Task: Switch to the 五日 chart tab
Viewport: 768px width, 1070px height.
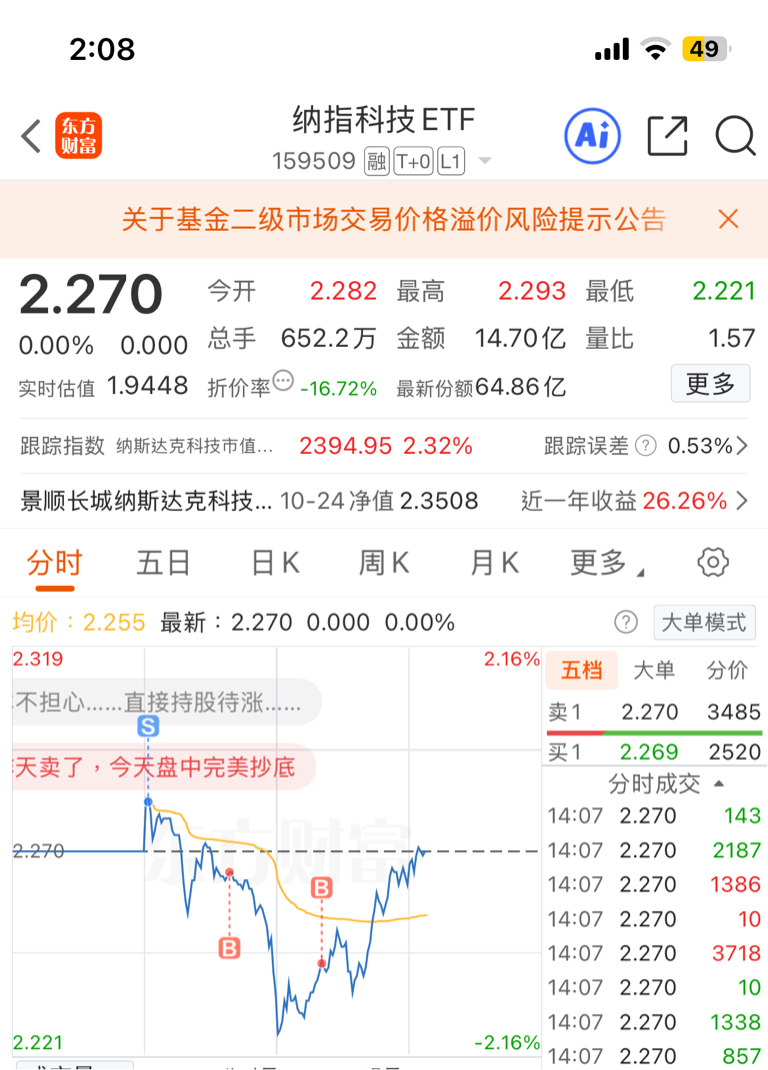Action: (x=163, y=563)
